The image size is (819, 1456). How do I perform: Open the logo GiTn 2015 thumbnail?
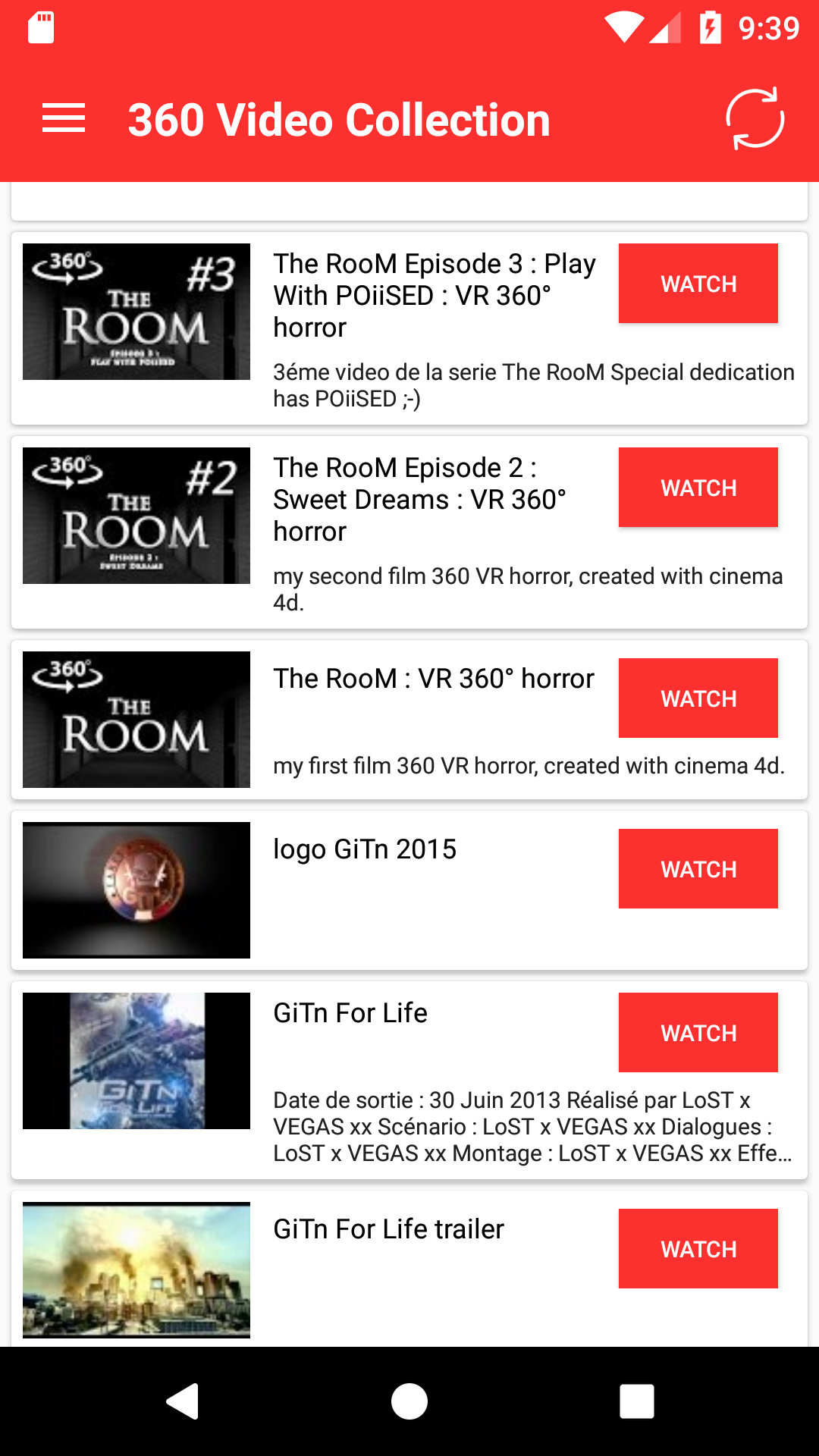[x=136, y=890]
